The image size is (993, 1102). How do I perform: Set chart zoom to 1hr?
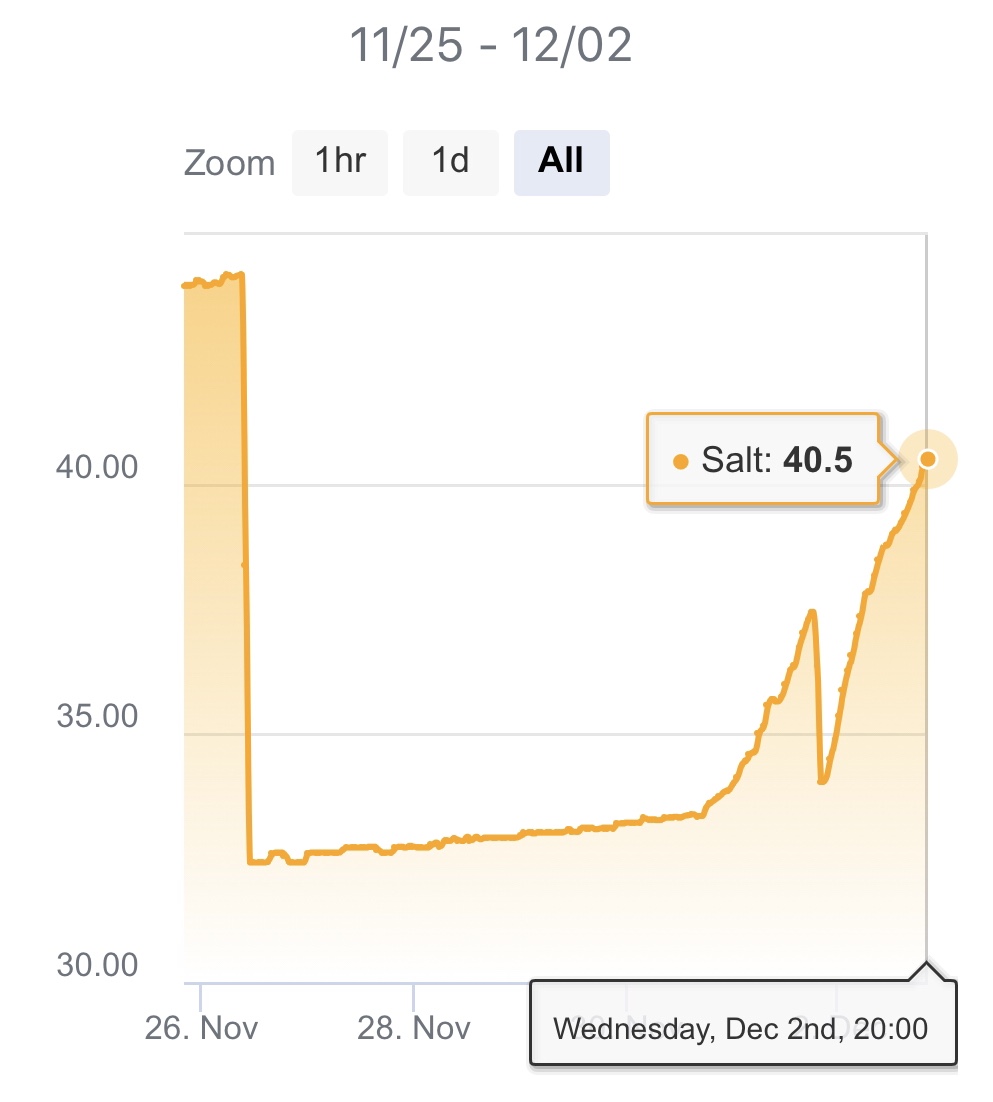click(x=340, y=162)
